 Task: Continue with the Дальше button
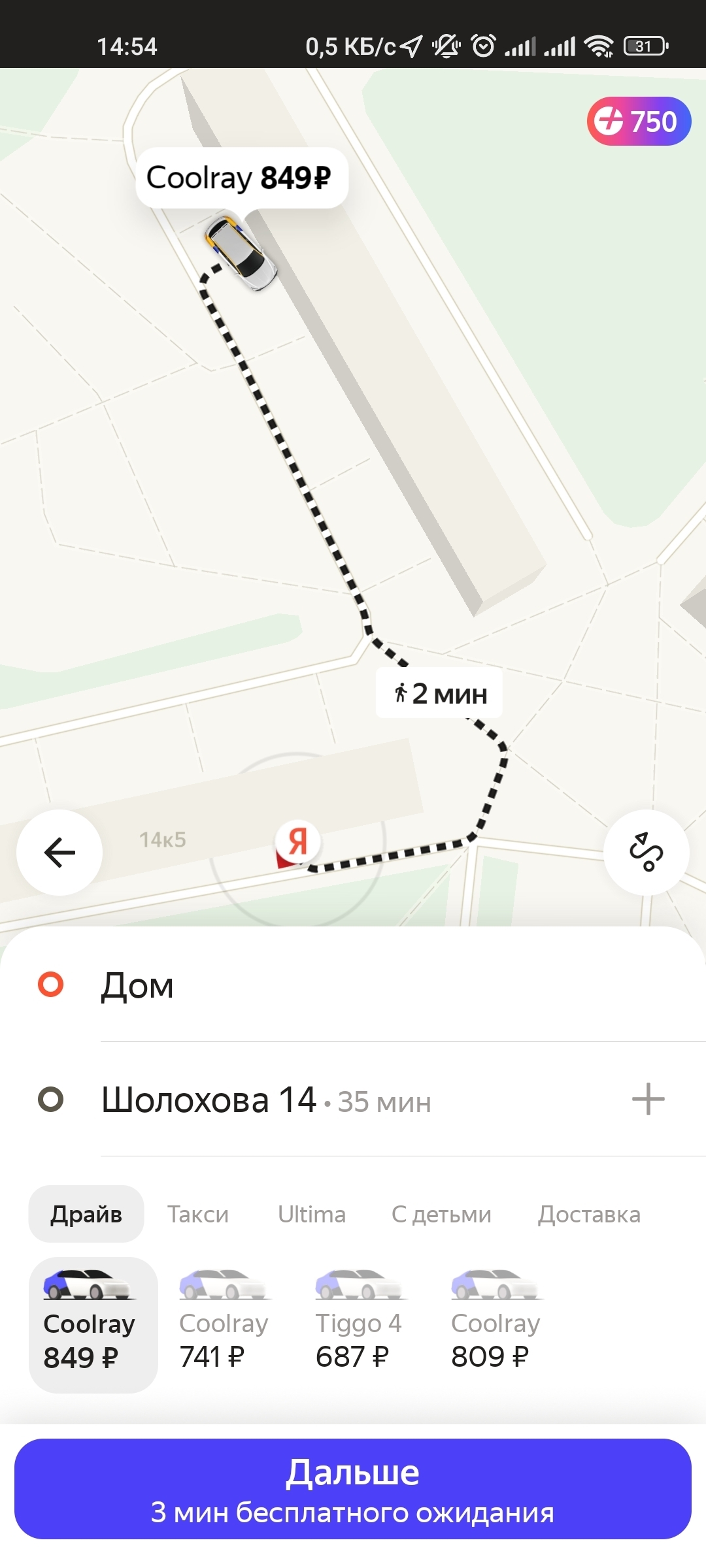pyautogui.click(x=353, y=1488)
